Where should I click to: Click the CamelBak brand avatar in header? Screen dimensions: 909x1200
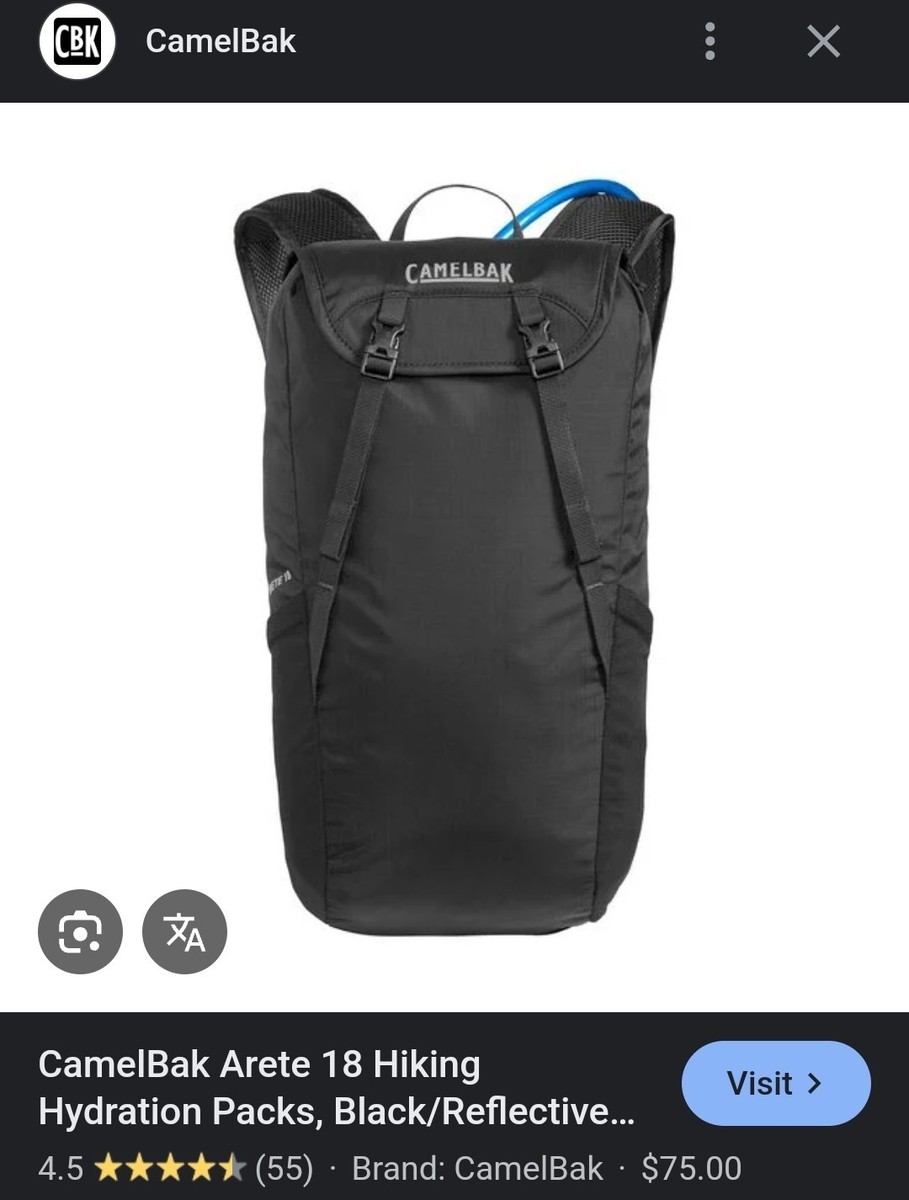click(76, 41)
